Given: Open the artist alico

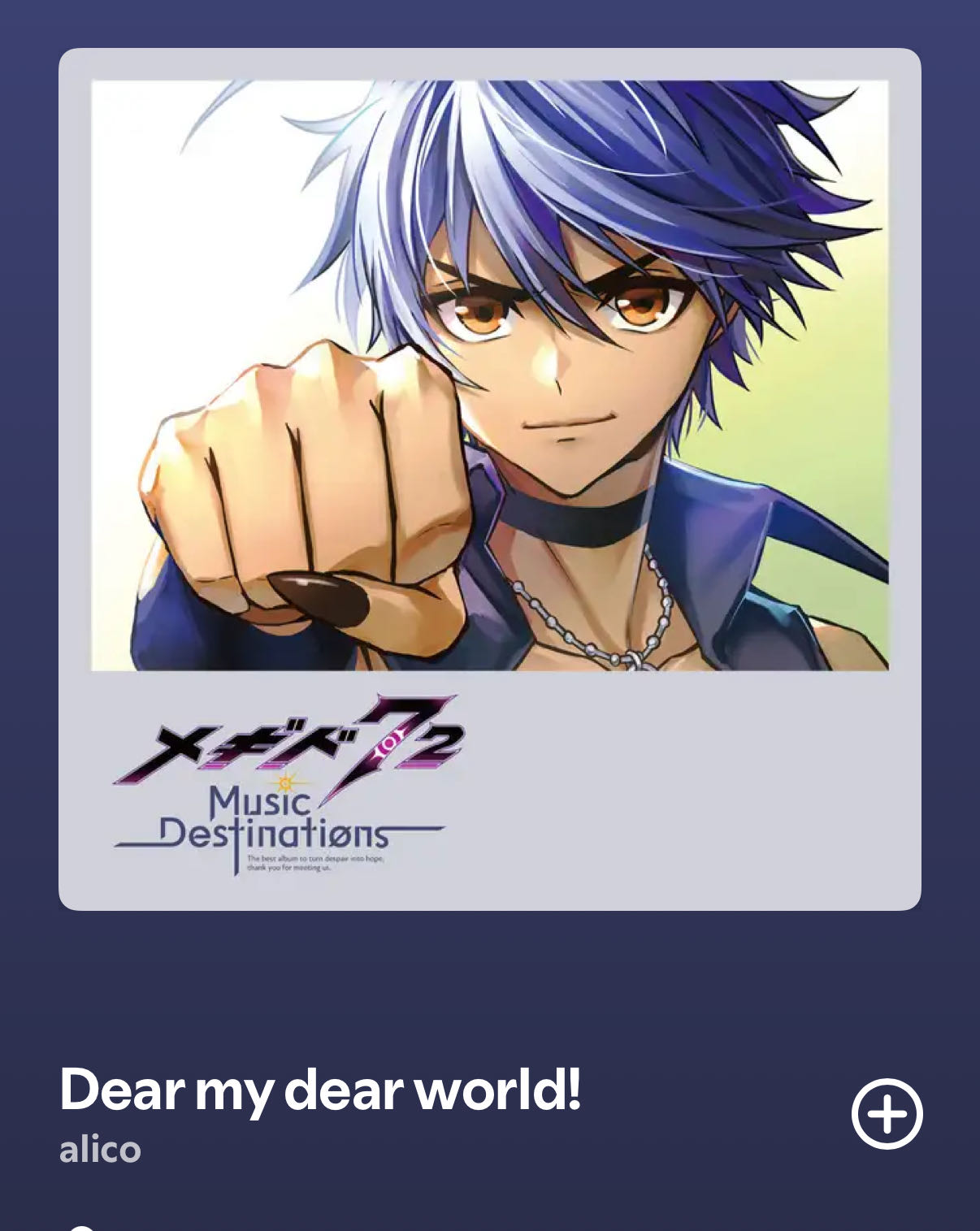Looking at the screenshot, I should (100, 1150).
